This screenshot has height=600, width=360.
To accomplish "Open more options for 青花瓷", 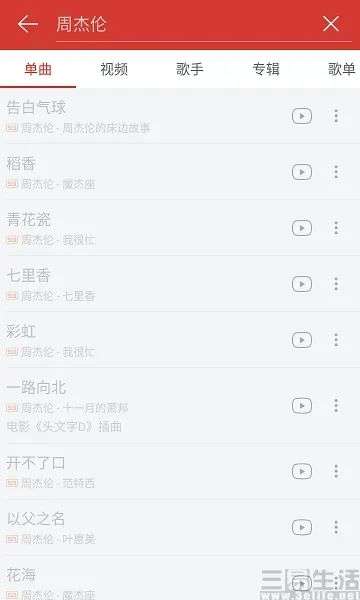I will click(336, 228).
